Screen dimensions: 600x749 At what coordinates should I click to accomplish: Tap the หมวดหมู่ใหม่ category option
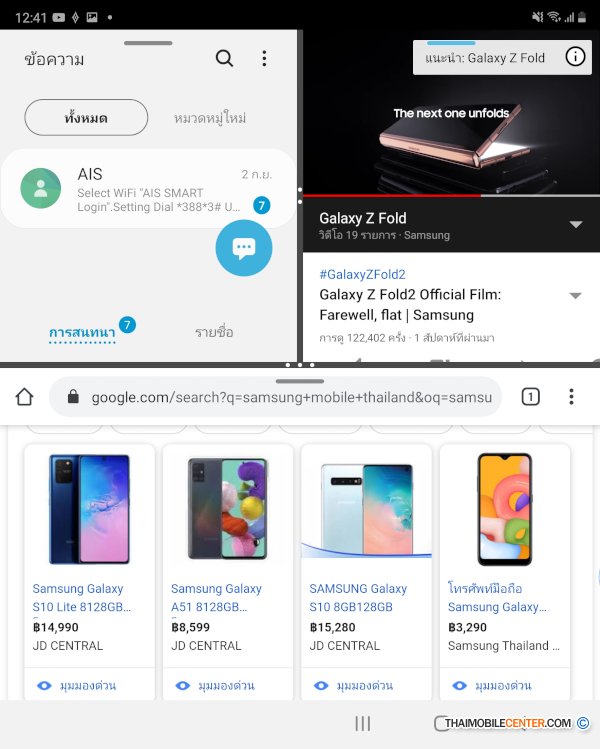pos(210,118)
